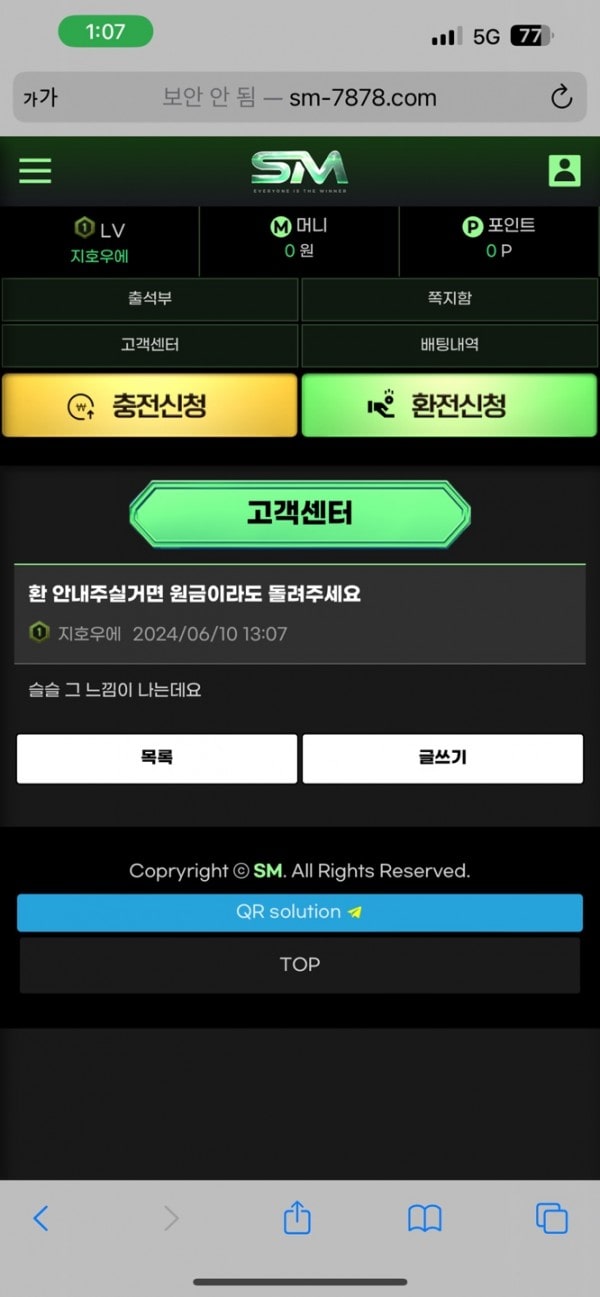The width and height of the screenshot is (600, 1297).
Task: Write a new post with 글쓰기
Action: (442, 757)
